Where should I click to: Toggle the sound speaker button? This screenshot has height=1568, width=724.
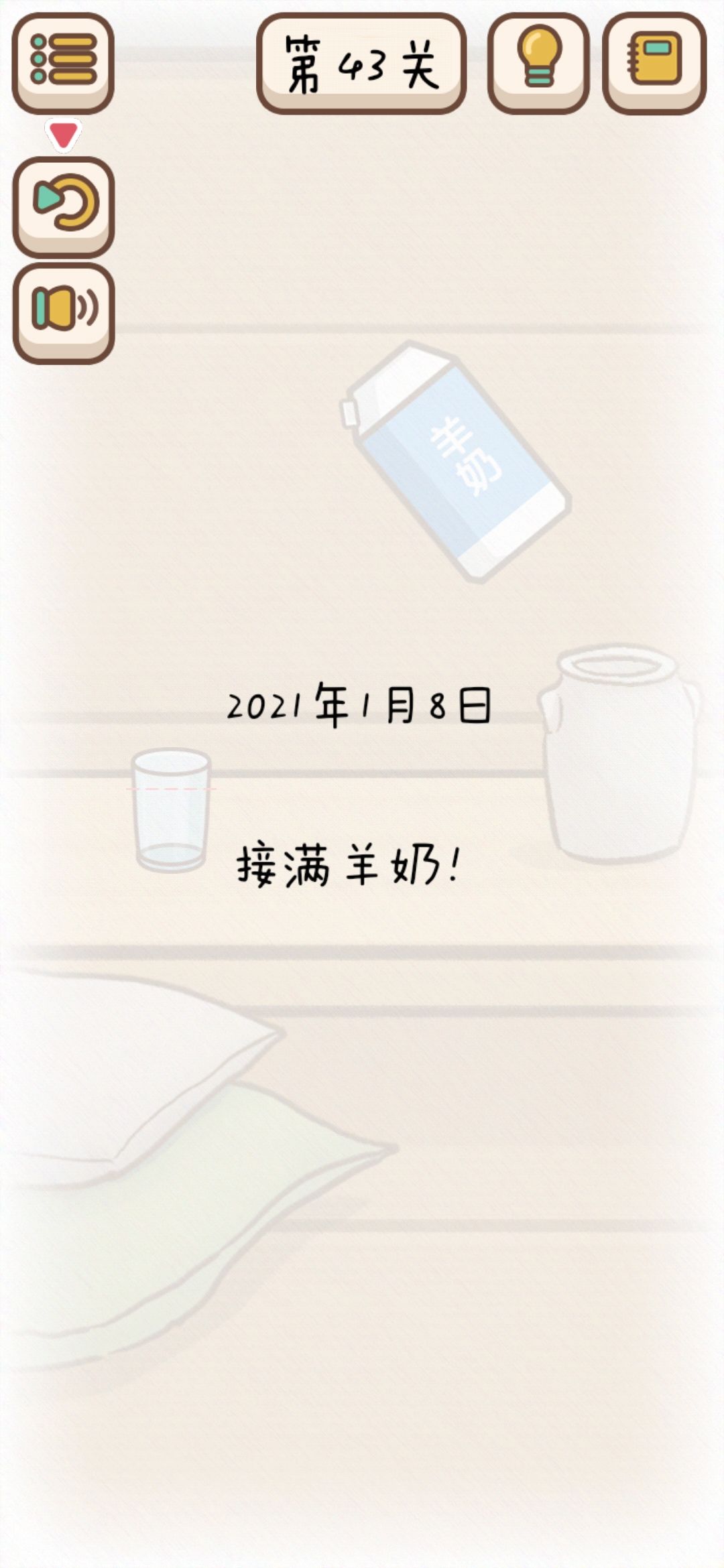pyautogui.click(x=63, y=312)
